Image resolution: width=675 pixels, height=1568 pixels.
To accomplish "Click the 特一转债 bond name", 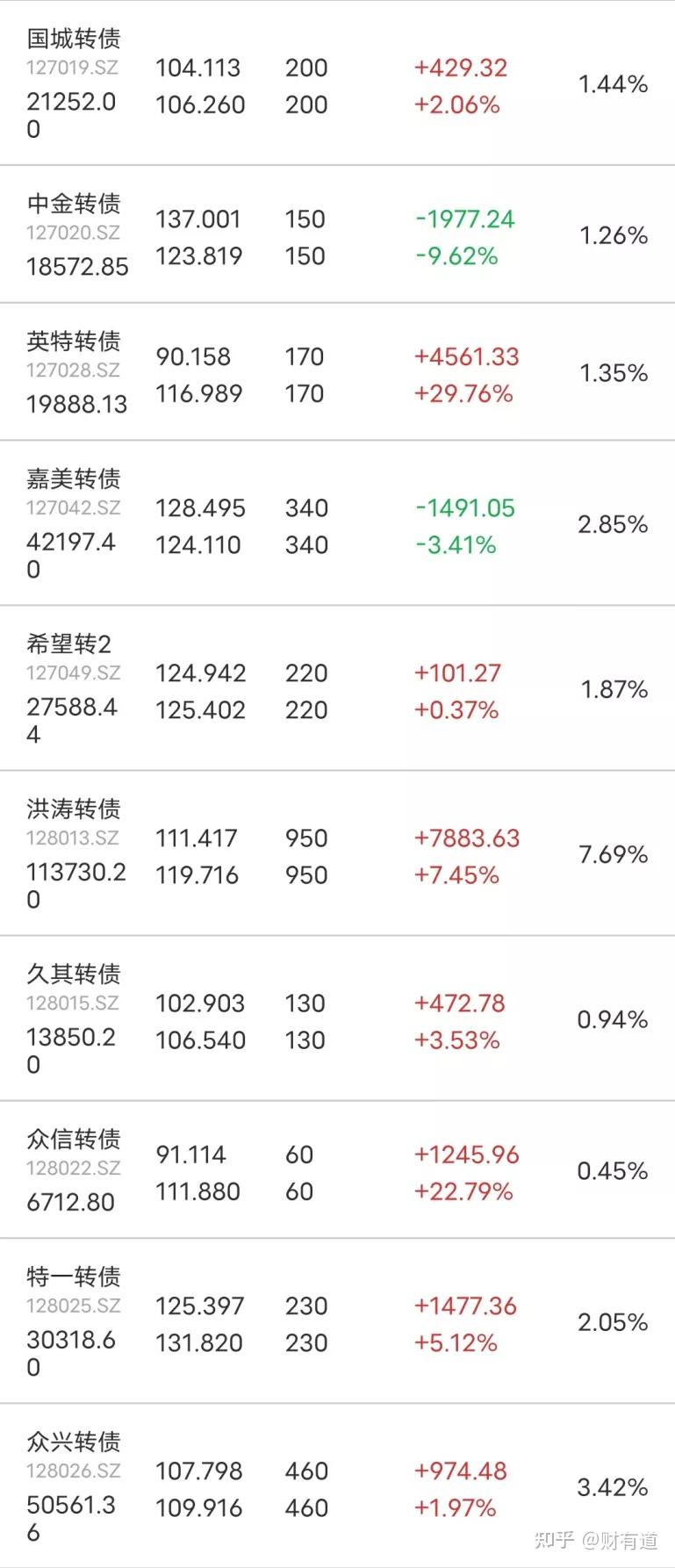I will 75,1273.
